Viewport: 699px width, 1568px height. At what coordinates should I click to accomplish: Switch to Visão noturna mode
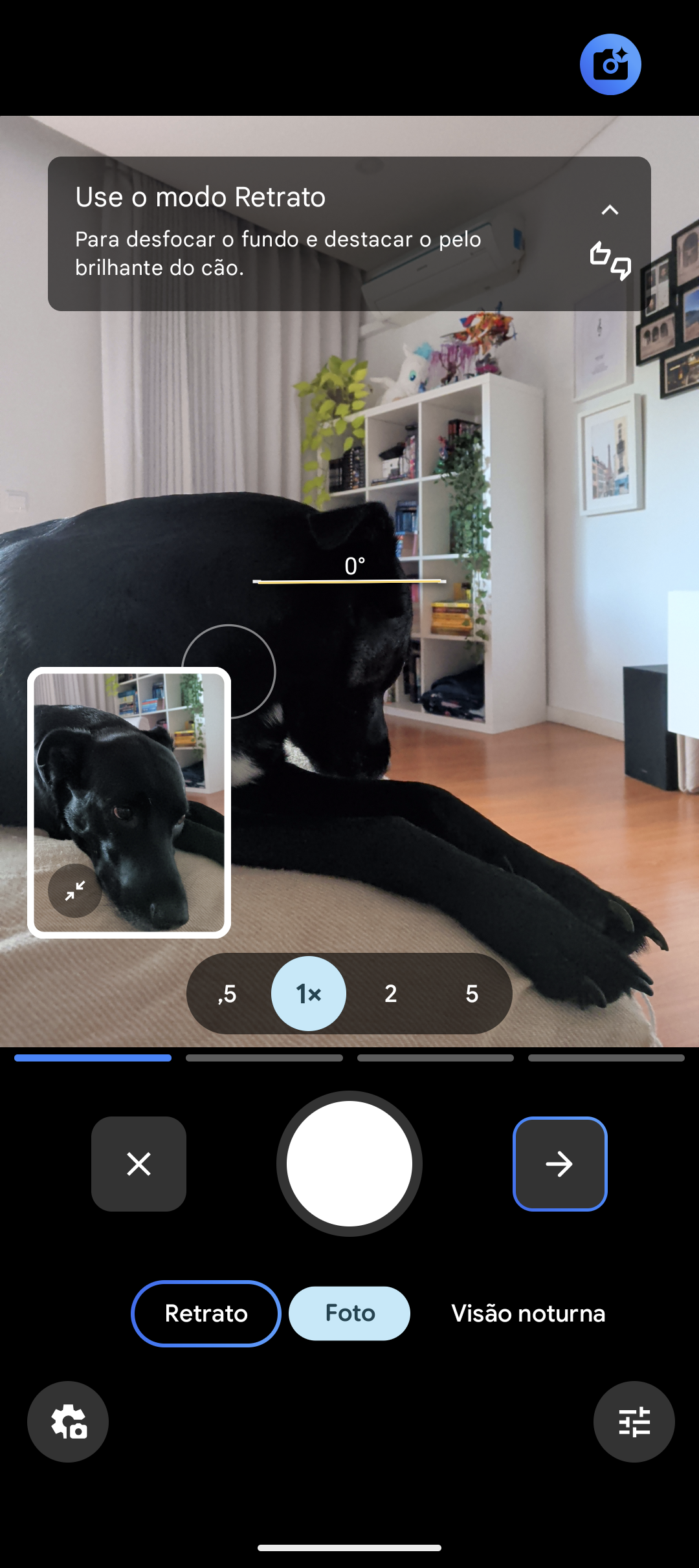pos(528,1313)
